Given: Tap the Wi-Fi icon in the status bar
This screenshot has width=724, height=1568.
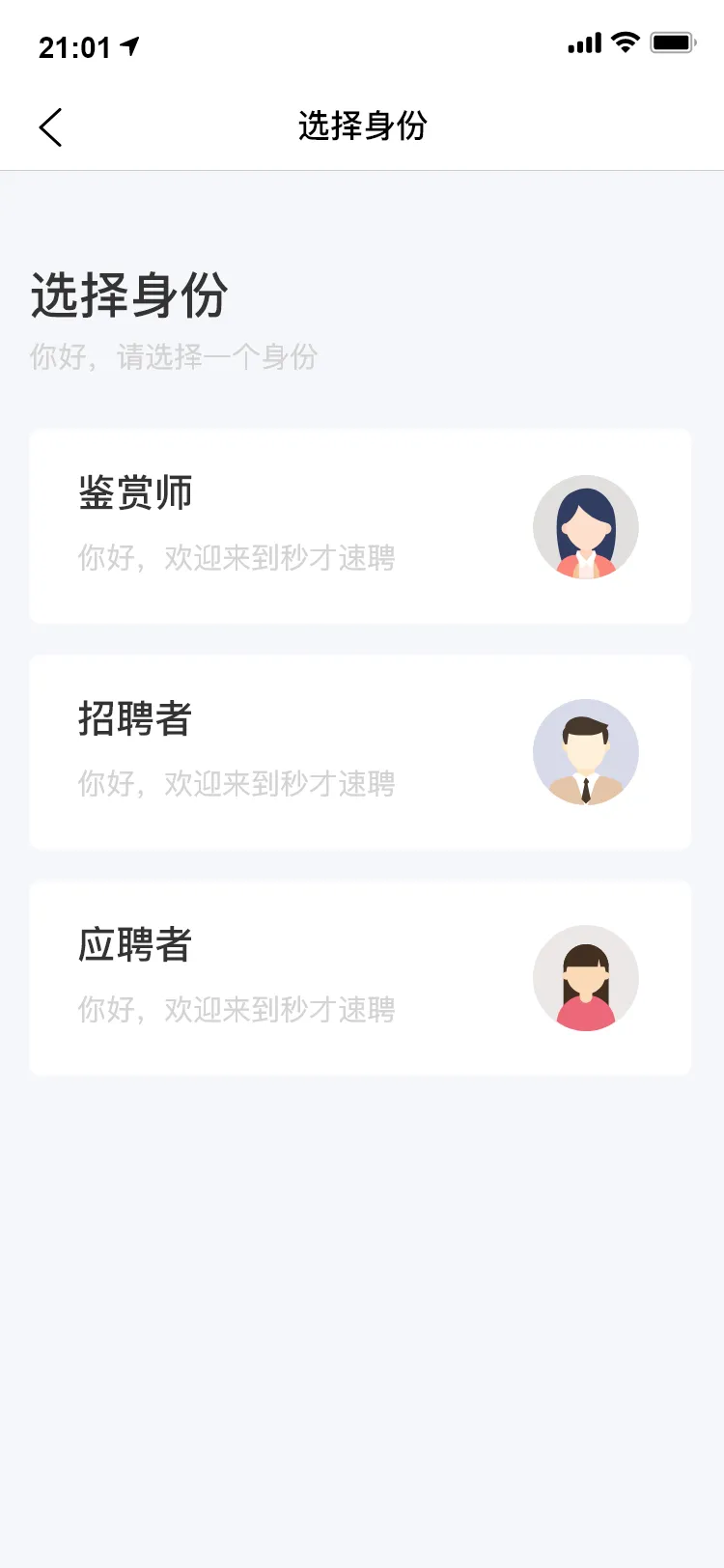Looking at the screenshot, I should [624, 42].
